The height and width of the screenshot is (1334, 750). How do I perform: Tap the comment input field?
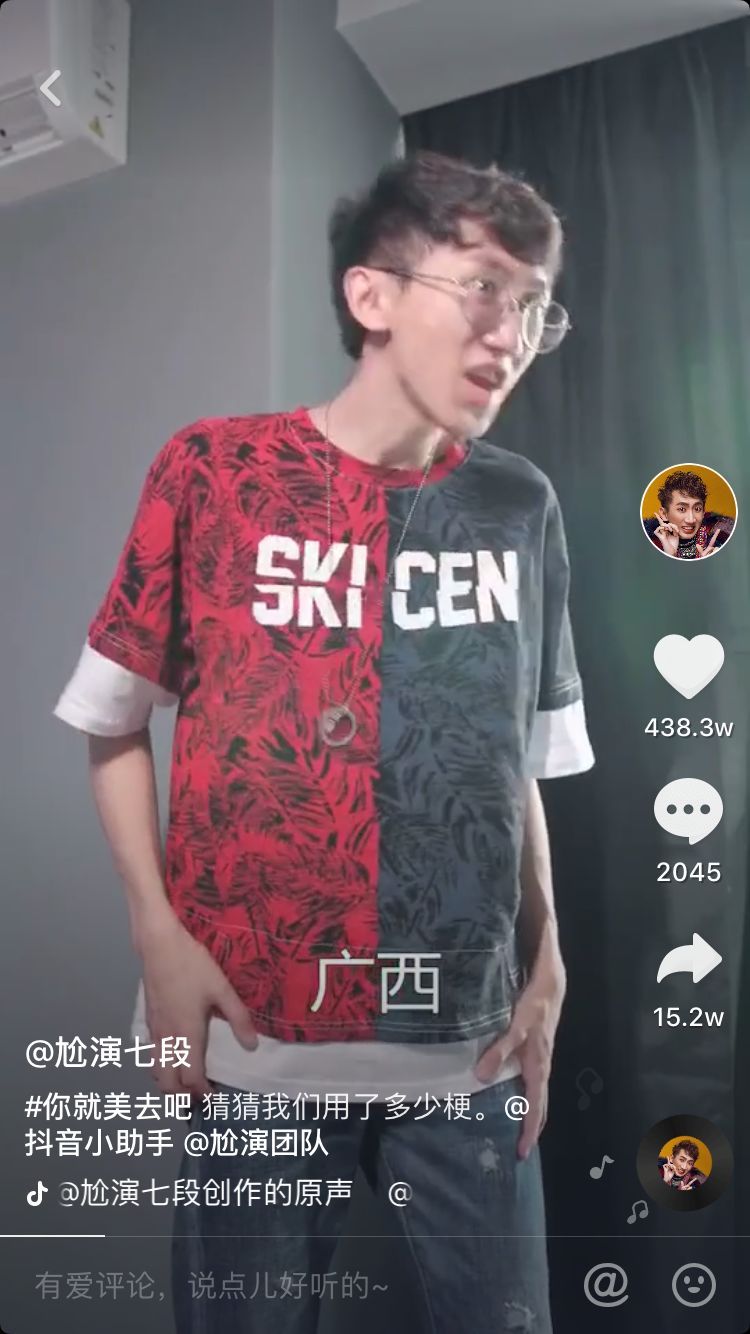click(x=280, y=1286)
